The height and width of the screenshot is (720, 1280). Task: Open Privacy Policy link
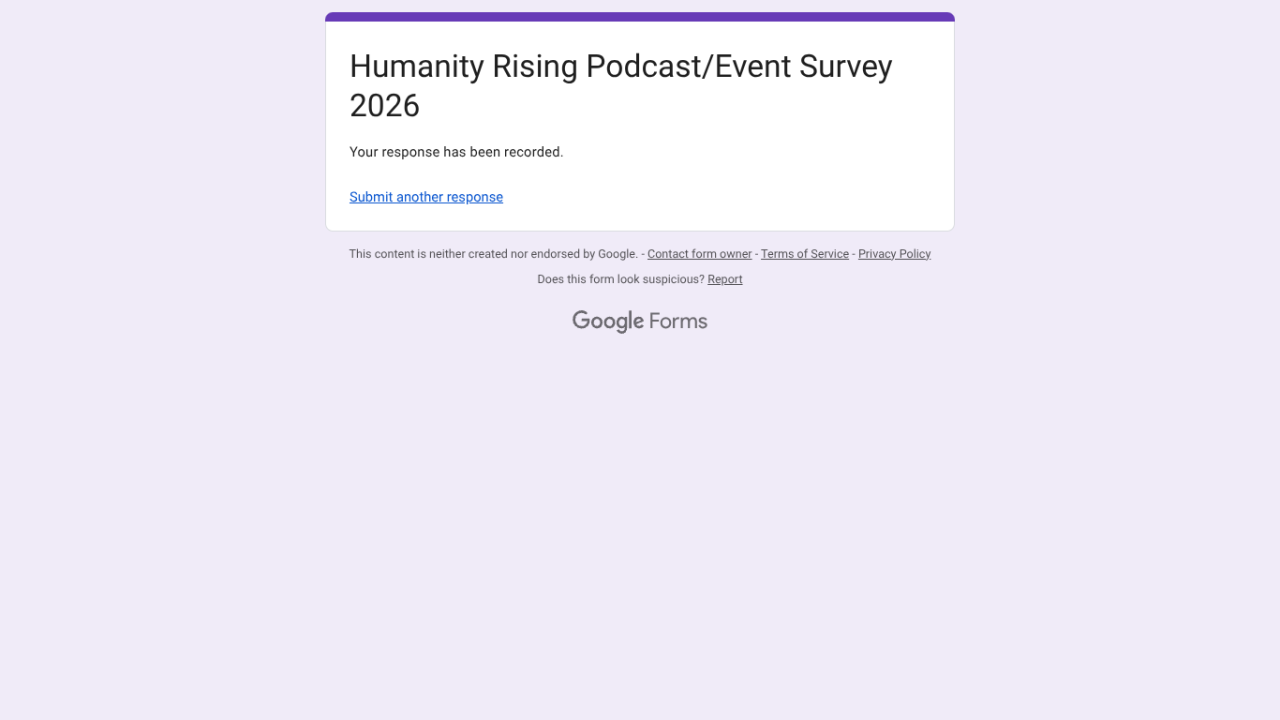pyautogui.click(x=894, y=254)
